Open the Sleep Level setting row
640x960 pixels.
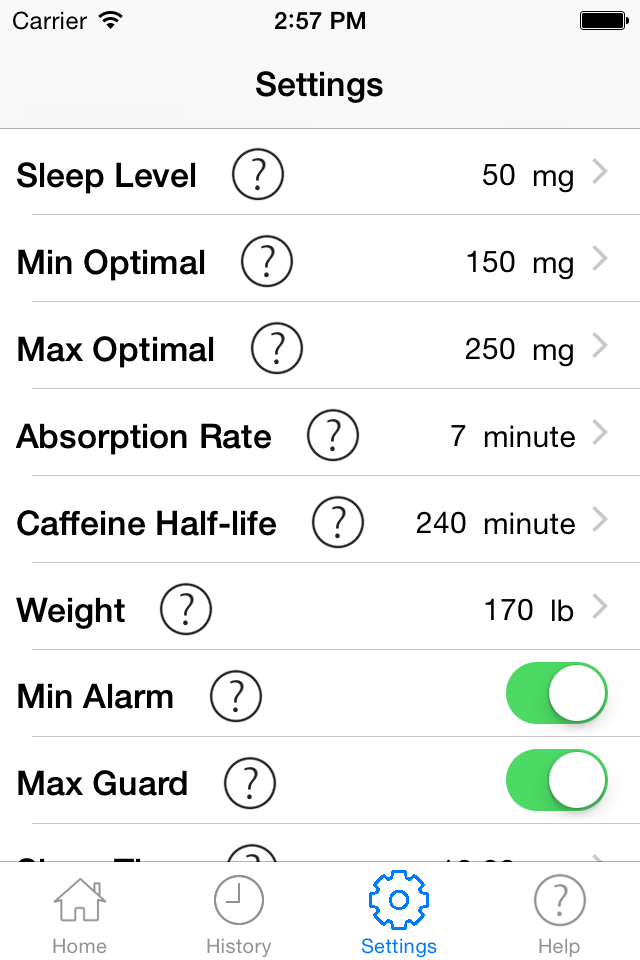tap(420, 175)
